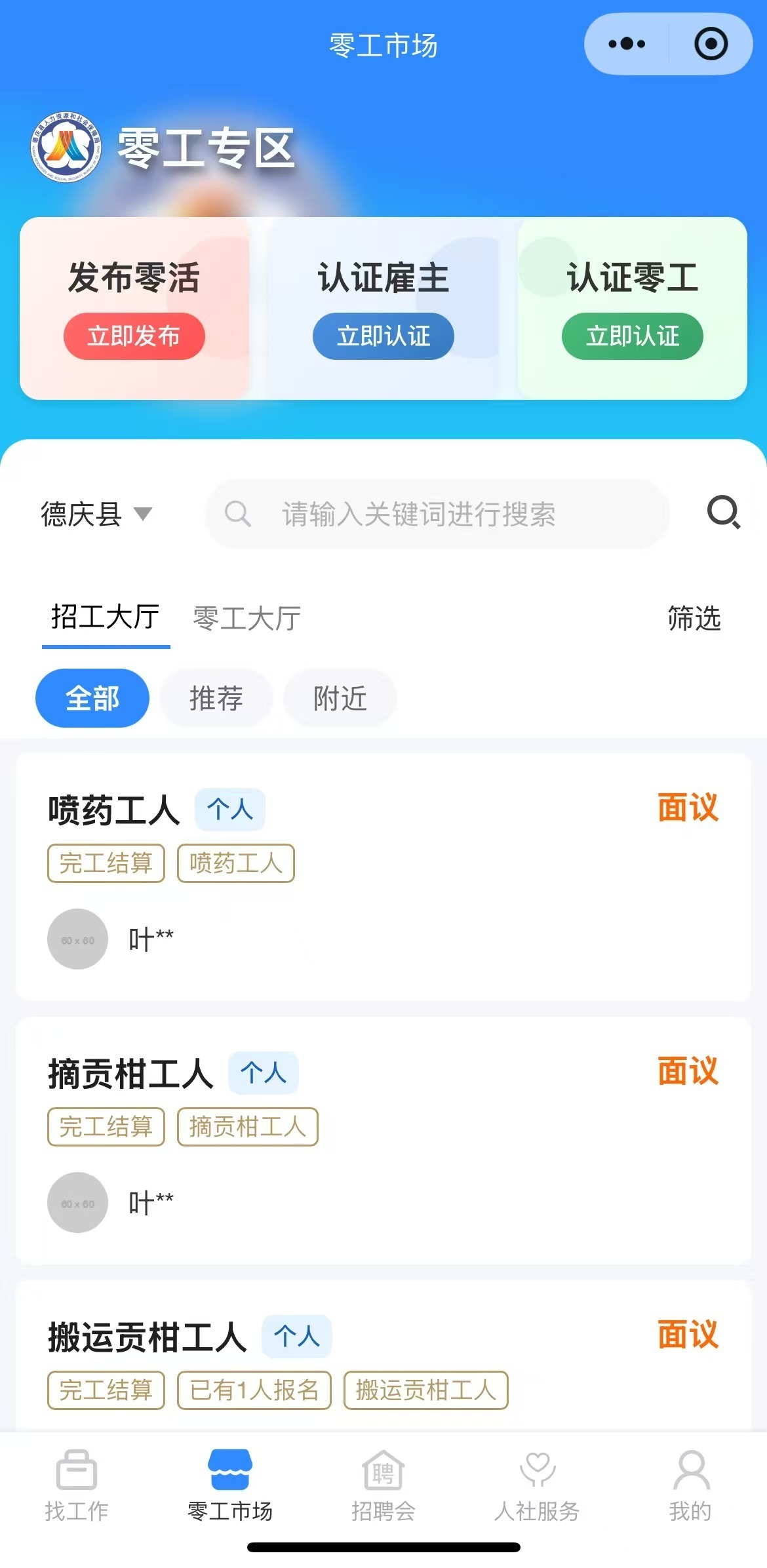Image resolution: width=767 pixels, height=1568 pixels.
Task: Show 推荐 recommended jobs
Action: tap(216, 698)
